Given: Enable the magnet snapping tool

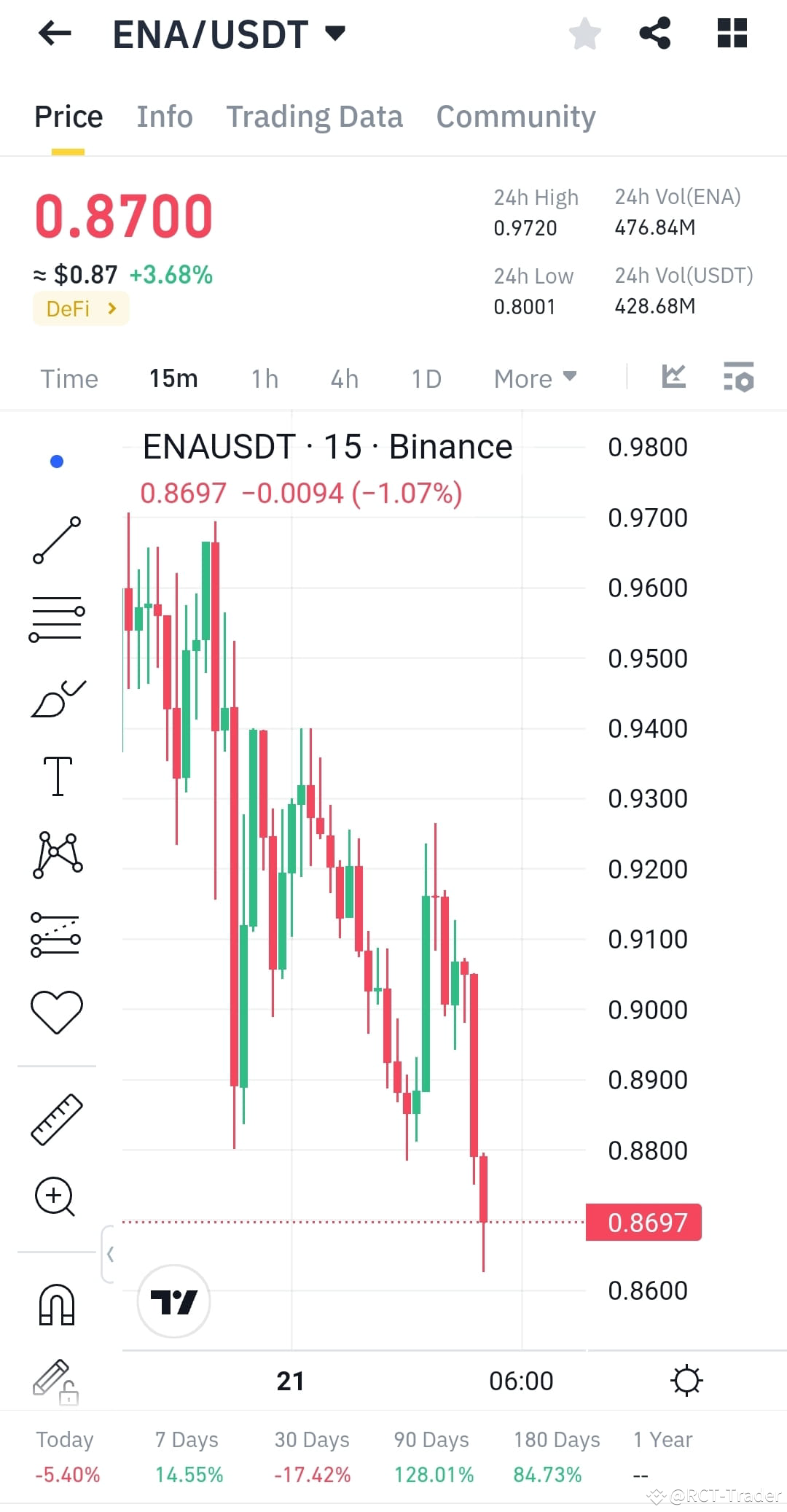Looking at the screenshot, I should 57,1303.
